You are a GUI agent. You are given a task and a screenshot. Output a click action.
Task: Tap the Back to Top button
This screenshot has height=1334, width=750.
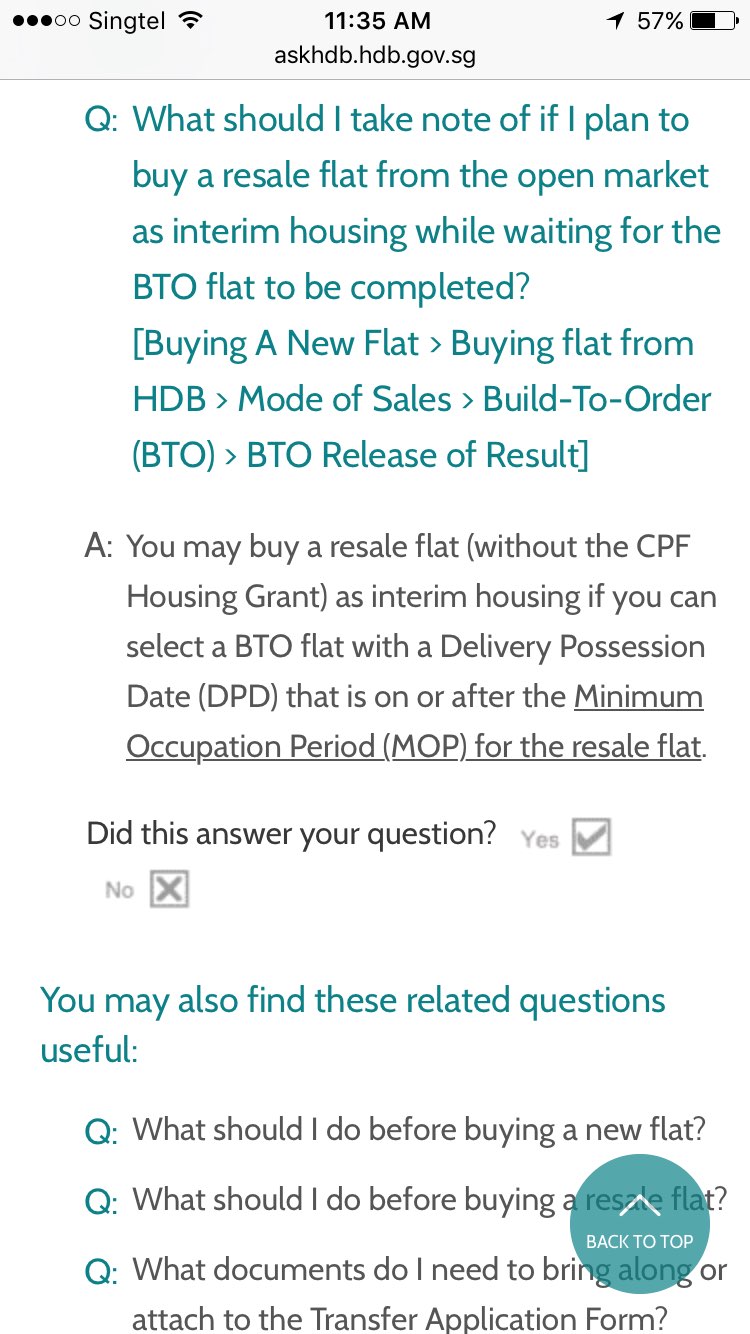pos(640,1225)
